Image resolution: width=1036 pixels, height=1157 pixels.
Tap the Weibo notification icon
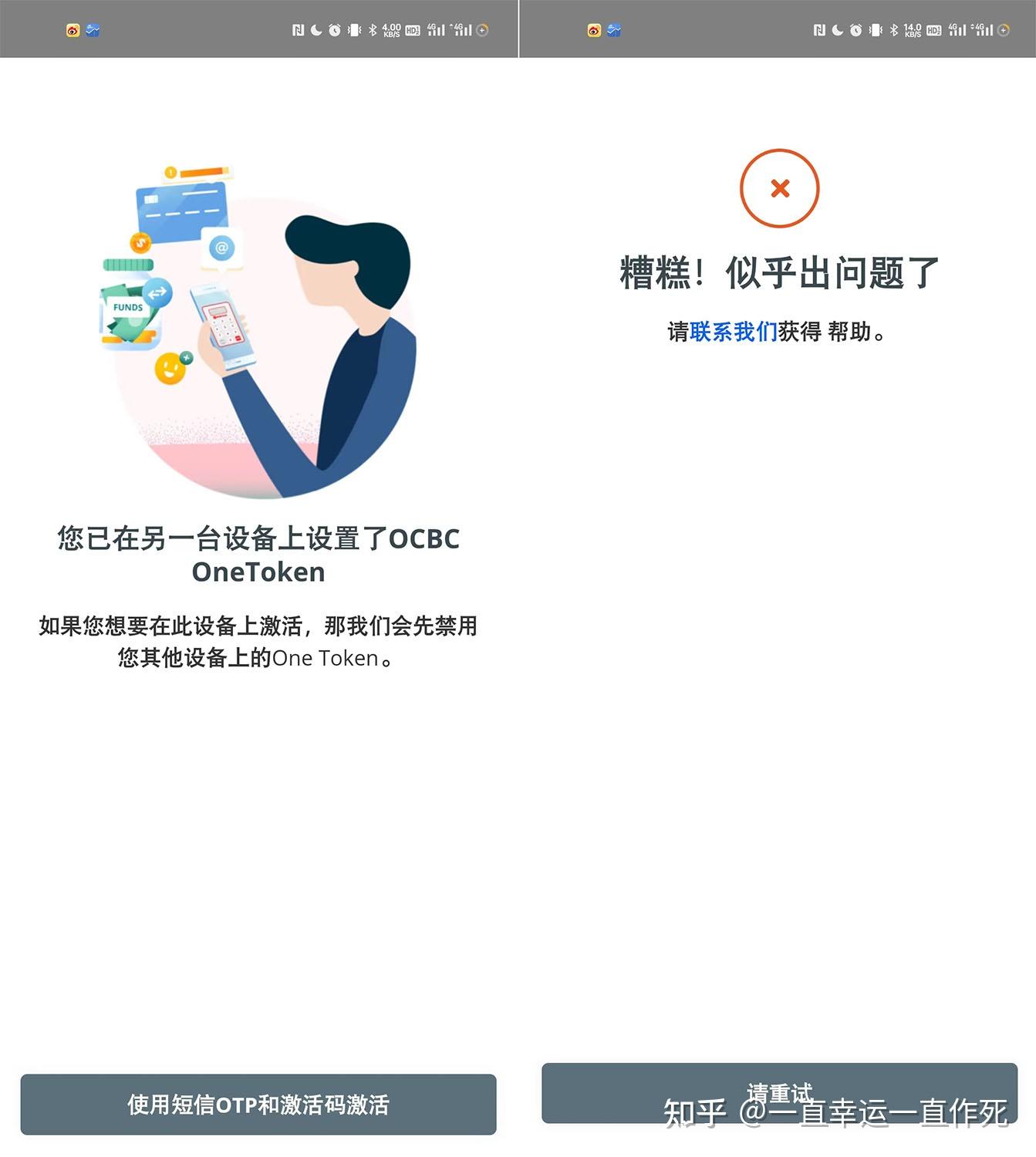[74, 29]
